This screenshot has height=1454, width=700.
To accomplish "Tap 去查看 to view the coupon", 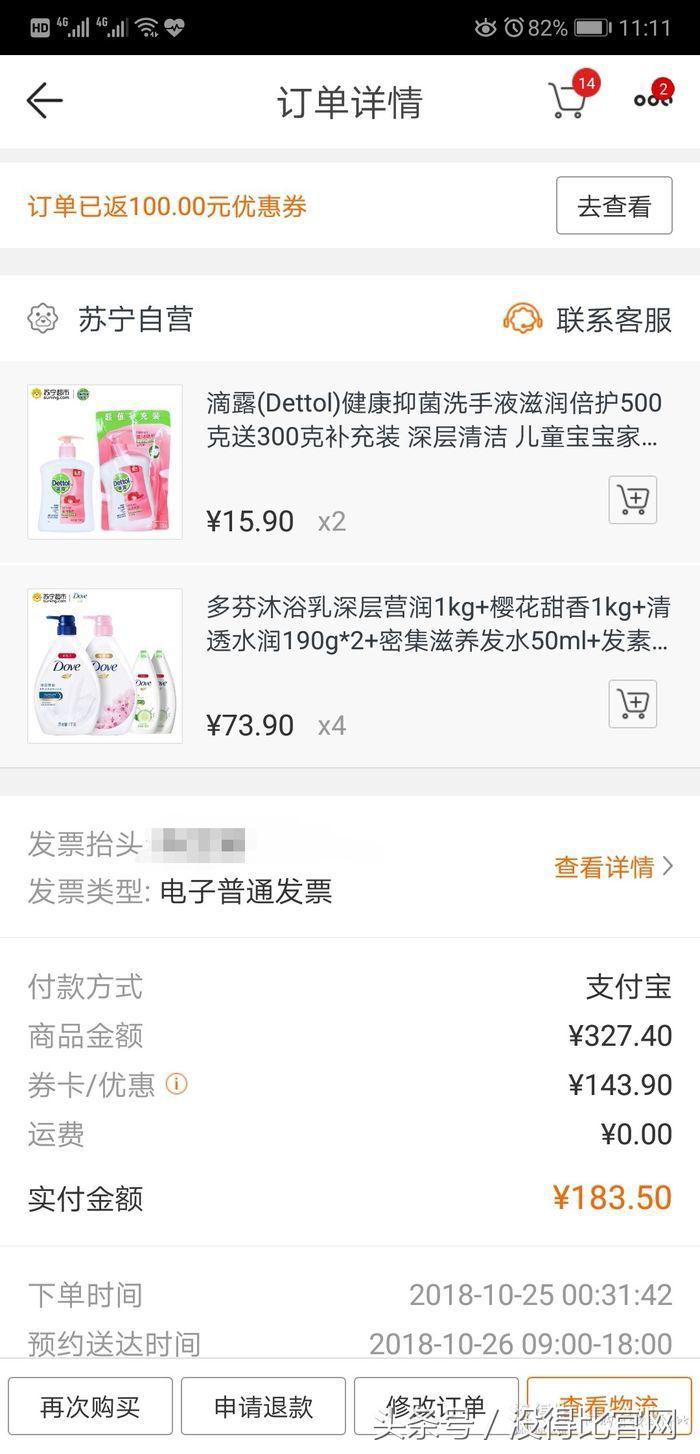I will pos(613,206).
